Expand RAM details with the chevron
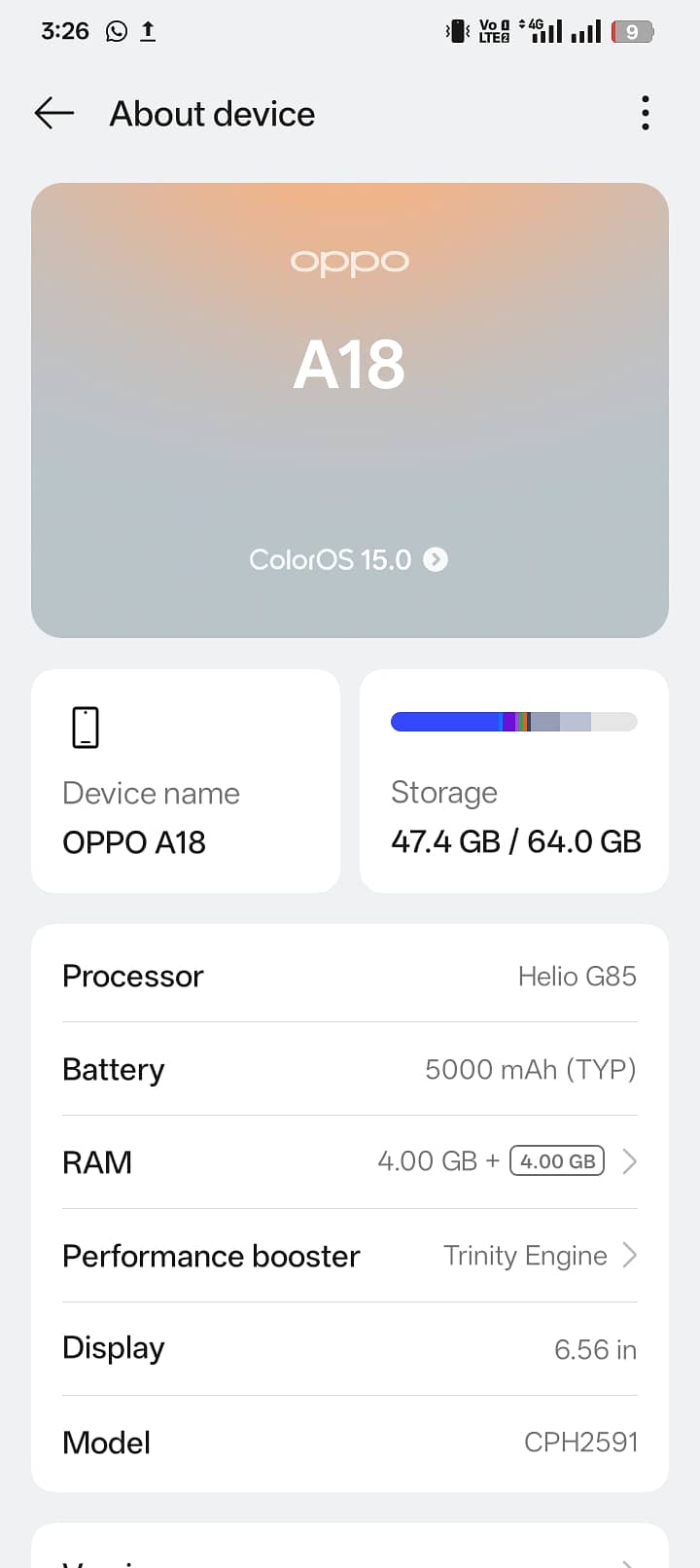700x1568 pixels. coord(629,1160)
